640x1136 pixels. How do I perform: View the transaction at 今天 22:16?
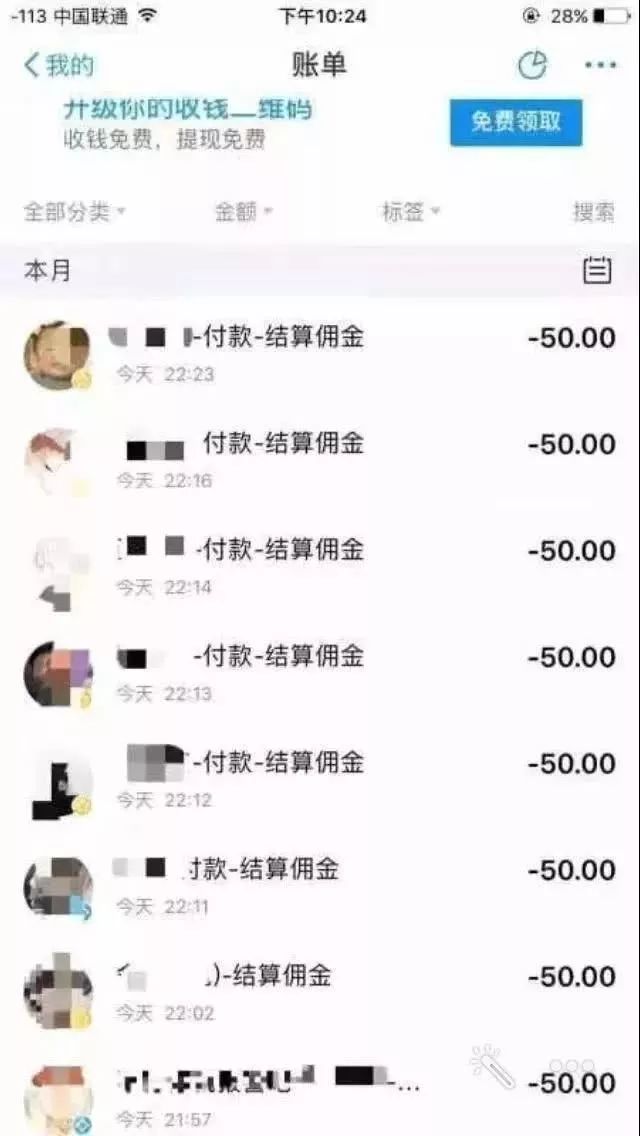pyautogui.click(x=320, y=459)
